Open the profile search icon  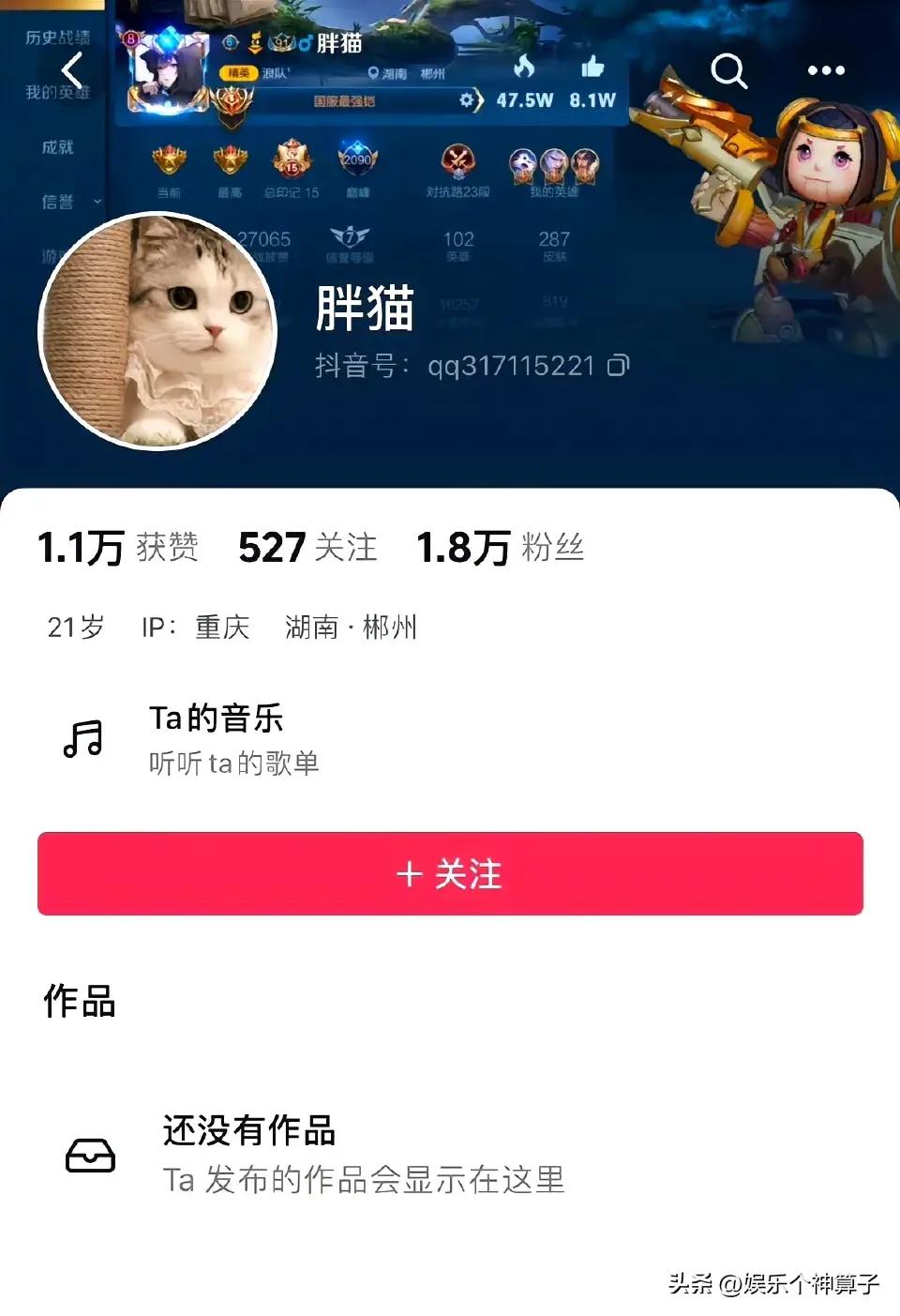click(728, 70)
